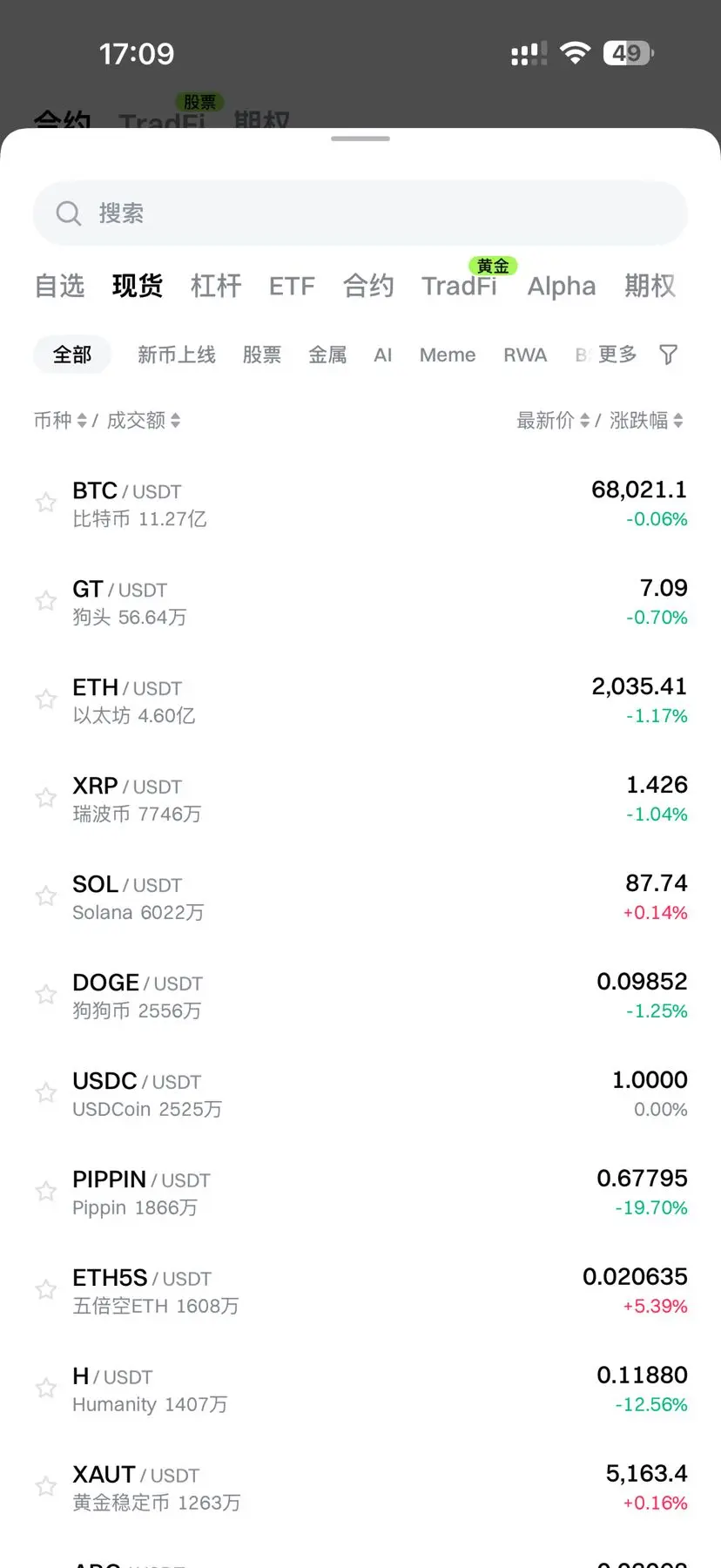This screenshot has width=721, height=1568.
Task: Open the TradFi tab
Action: click(459, 286)
